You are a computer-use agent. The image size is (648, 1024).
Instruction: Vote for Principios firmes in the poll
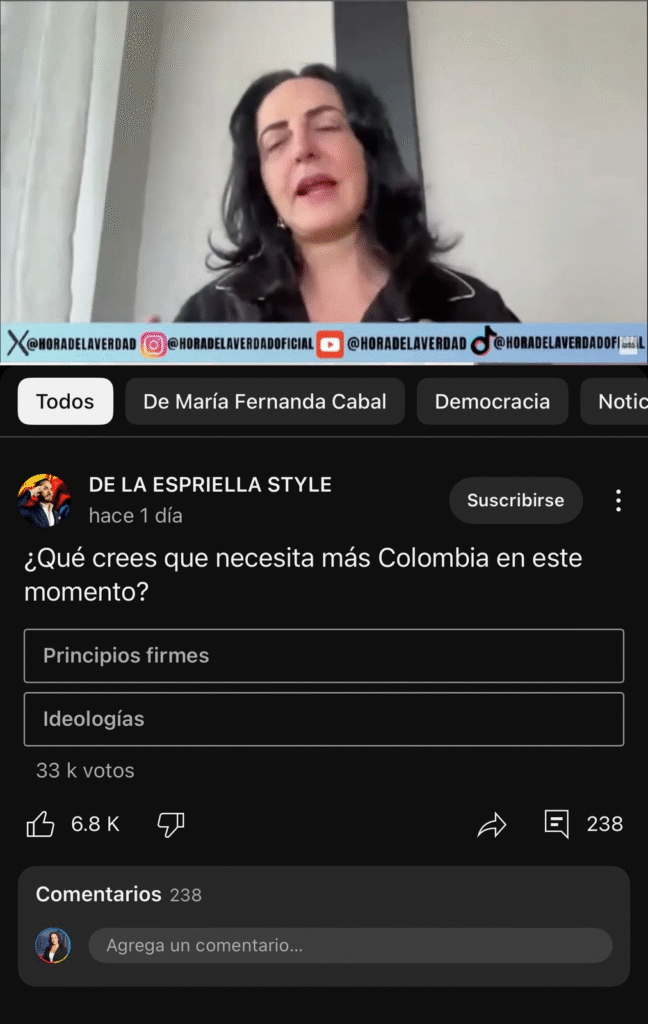324,656
